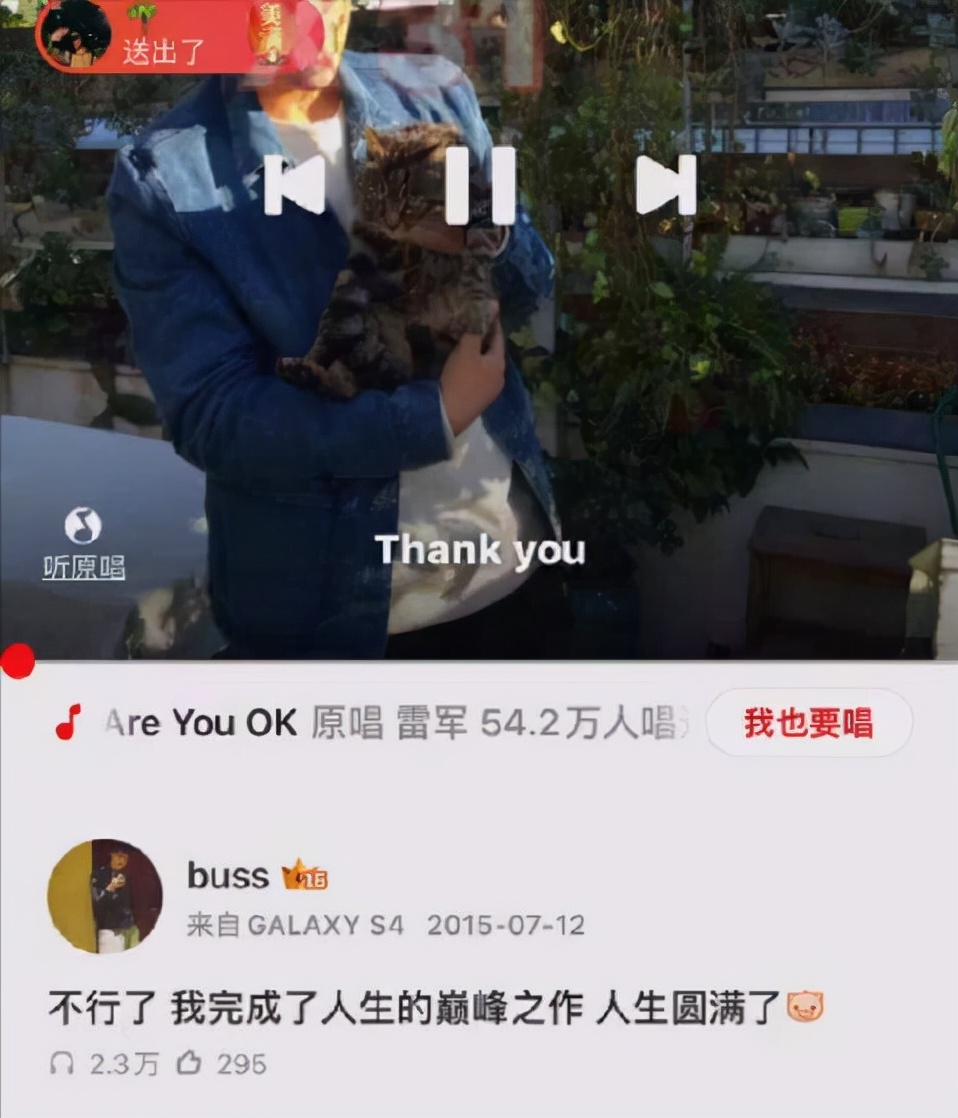Tap the red playback progress dot

click(x=17, y=661)
